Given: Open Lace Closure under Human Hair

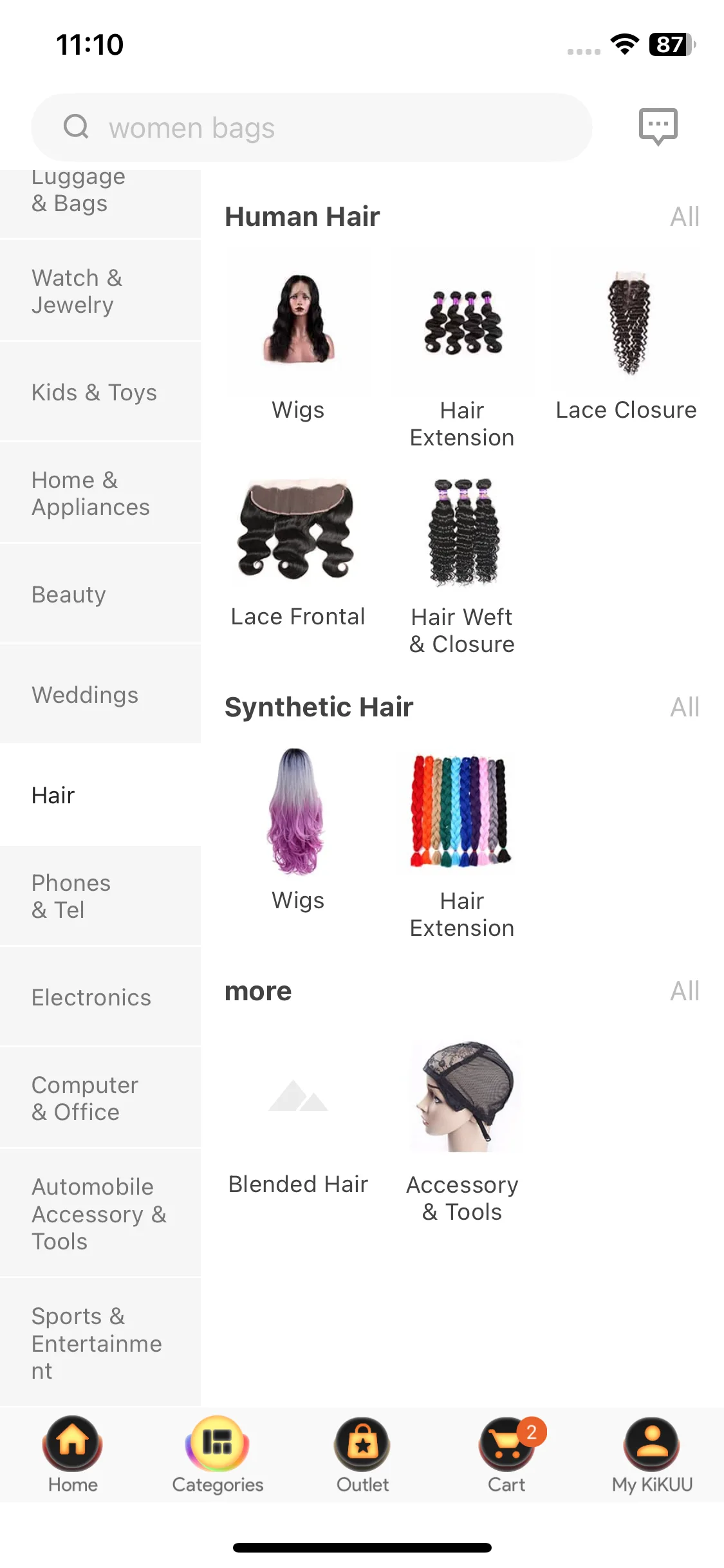Looking at the screenshot, I should point(626,348).
